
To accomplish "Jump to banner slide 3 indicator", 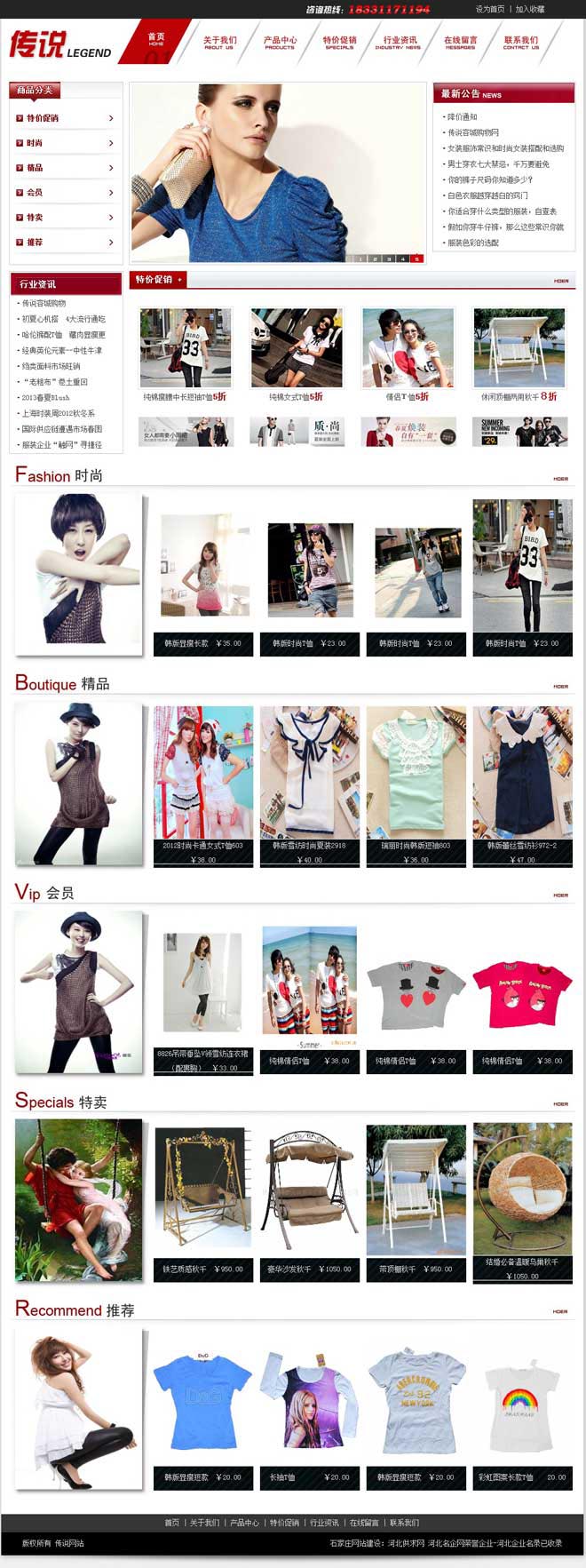I will click(x=389, y=259).
